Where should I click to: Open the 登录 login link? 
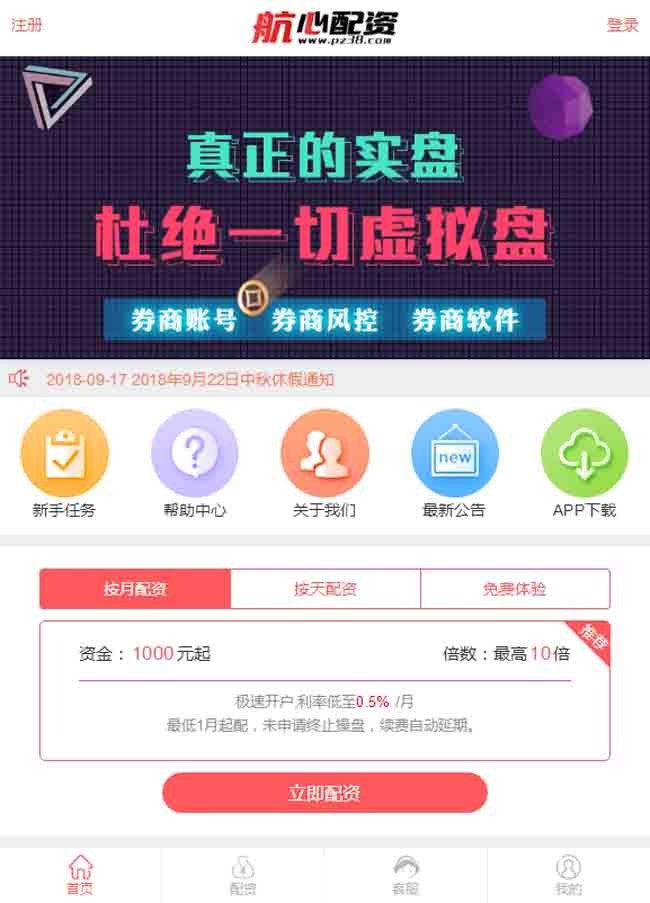(x=622, y=26)
